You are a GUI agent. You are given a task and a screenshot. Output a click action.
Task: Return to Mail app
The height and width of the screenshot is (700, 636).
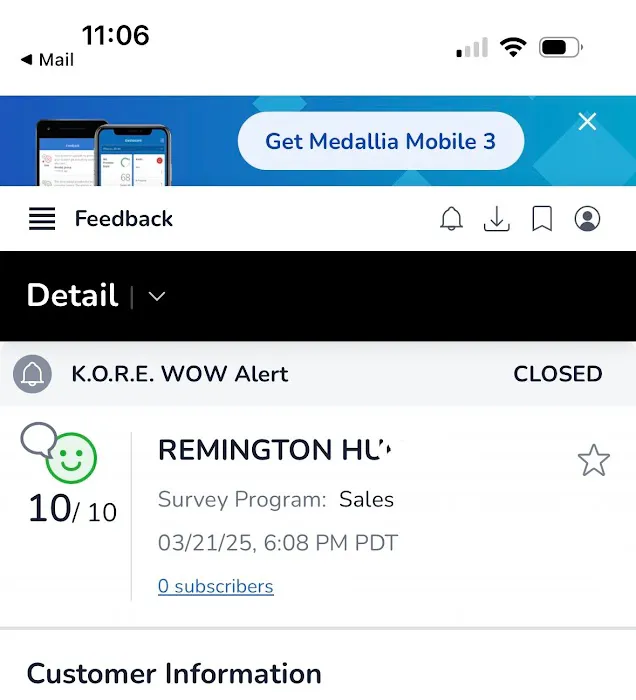pos(47,60)
